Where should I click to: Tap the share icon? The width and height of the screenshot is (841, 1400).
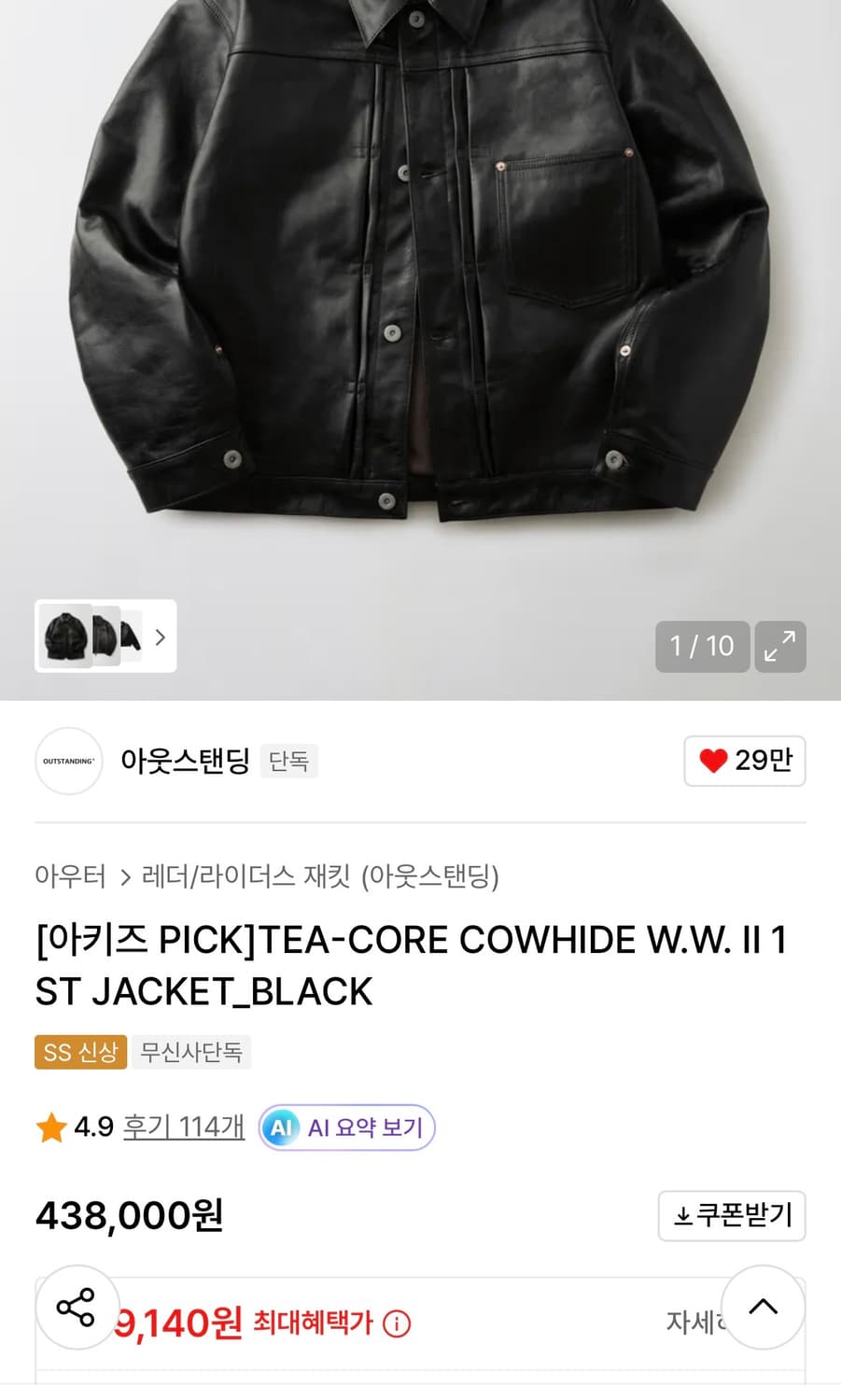pyautogui.click(x=77, y=1309)
